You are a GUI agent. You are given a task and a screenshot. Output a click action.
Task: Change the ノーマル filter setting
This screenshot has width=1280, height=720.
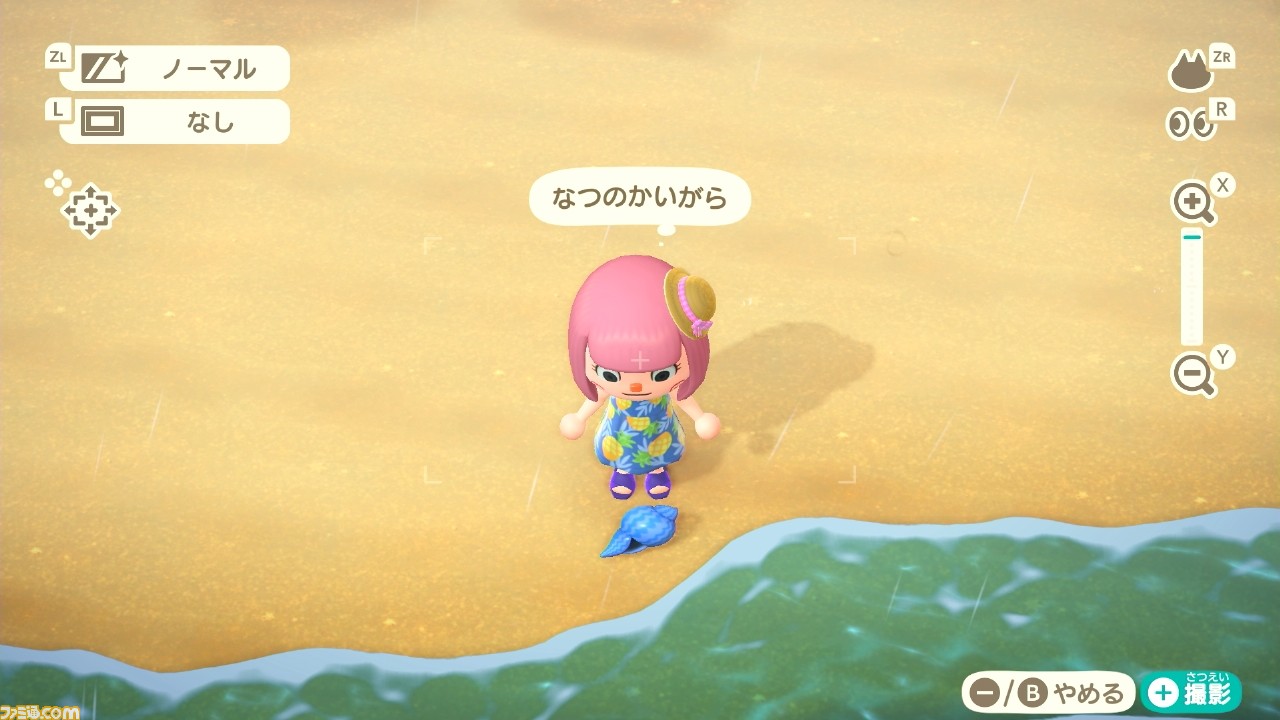175,69
